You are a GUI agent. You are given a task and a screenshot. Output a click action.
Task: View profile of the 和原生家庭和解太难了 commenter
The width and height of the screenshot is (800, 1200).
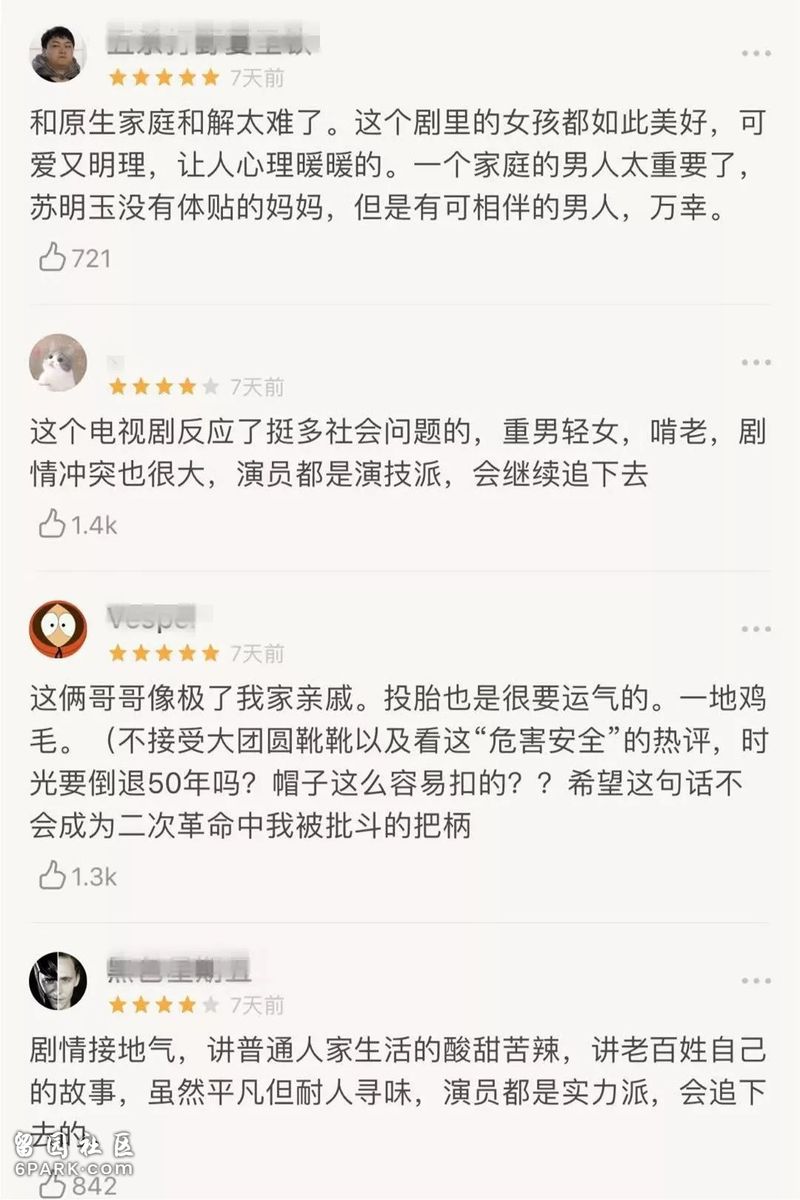(57, 53)
